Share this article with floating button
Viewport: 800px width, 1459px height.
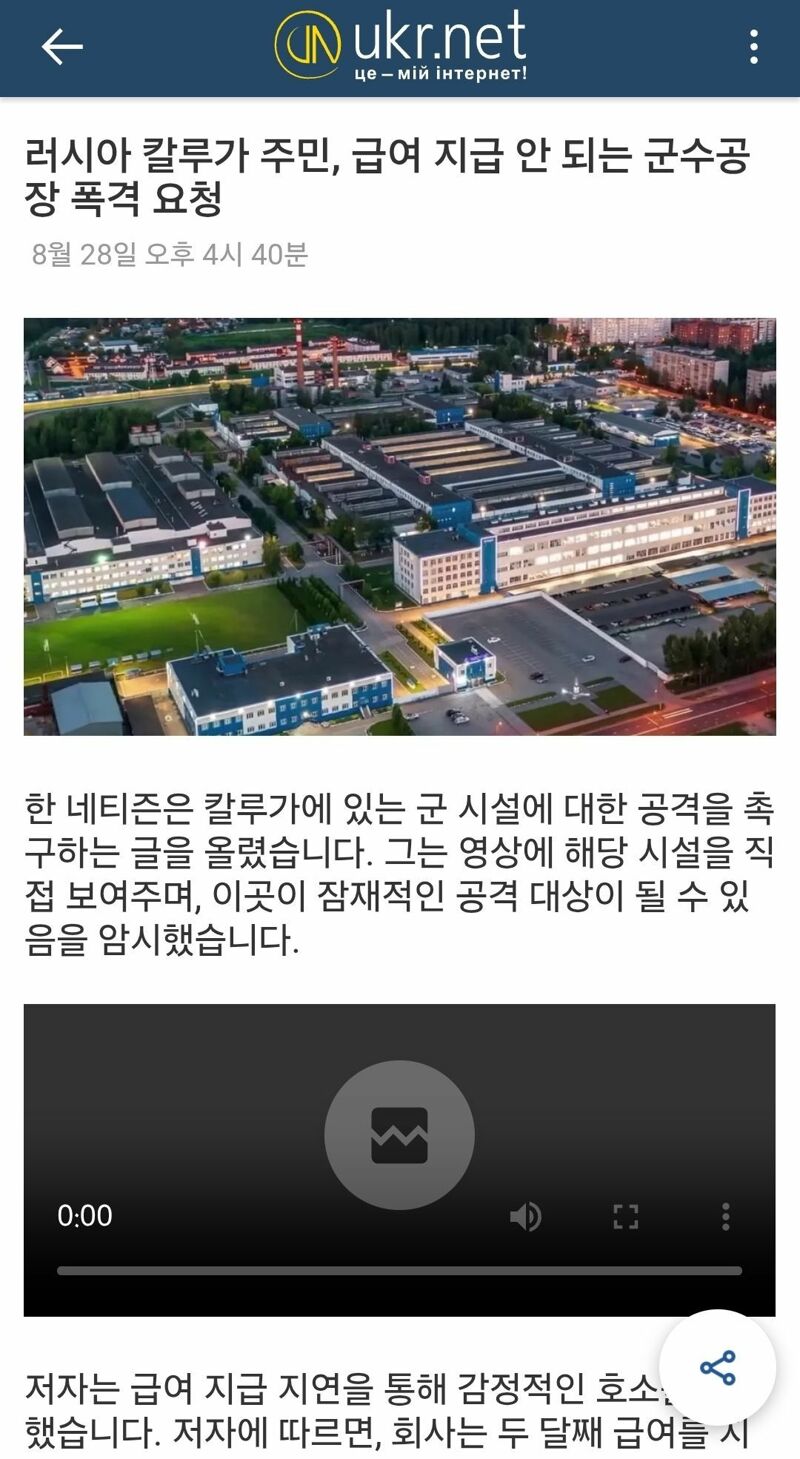click(717, 1367)
